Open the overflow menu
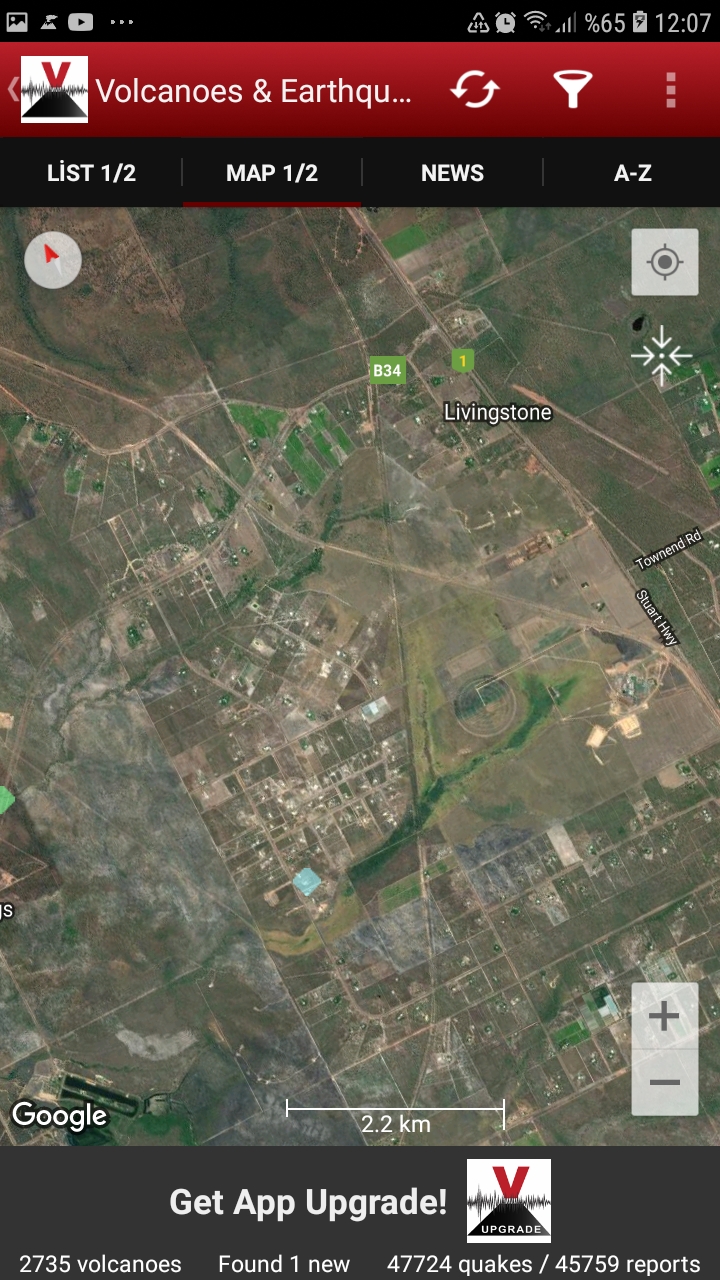This screenshot has height=1280, width=720. [x=671, y=90]
